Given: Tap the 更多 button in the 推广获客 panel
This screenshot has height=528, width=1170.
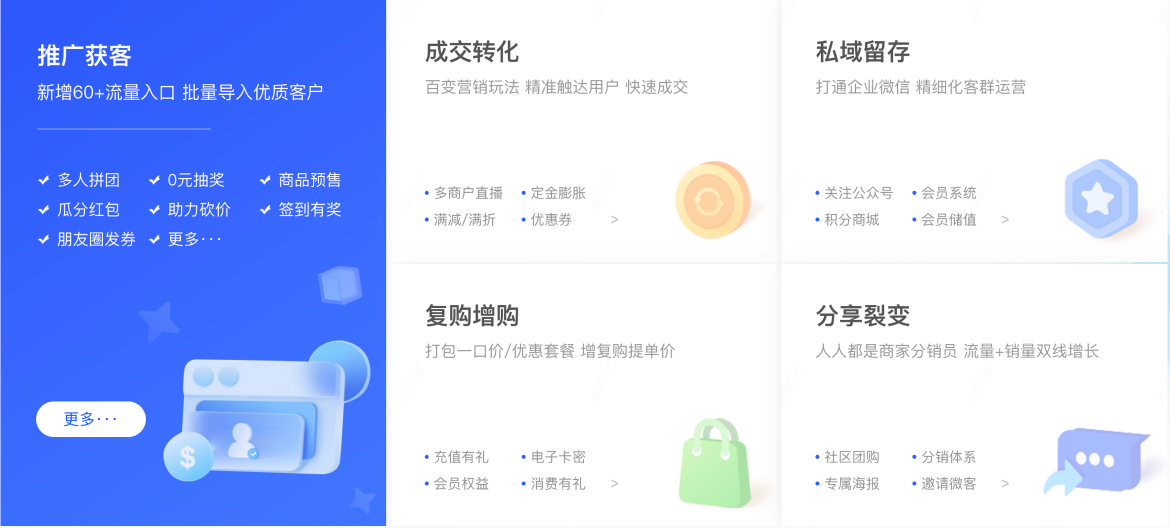Looking at the screenshot, I should point(91,419).
